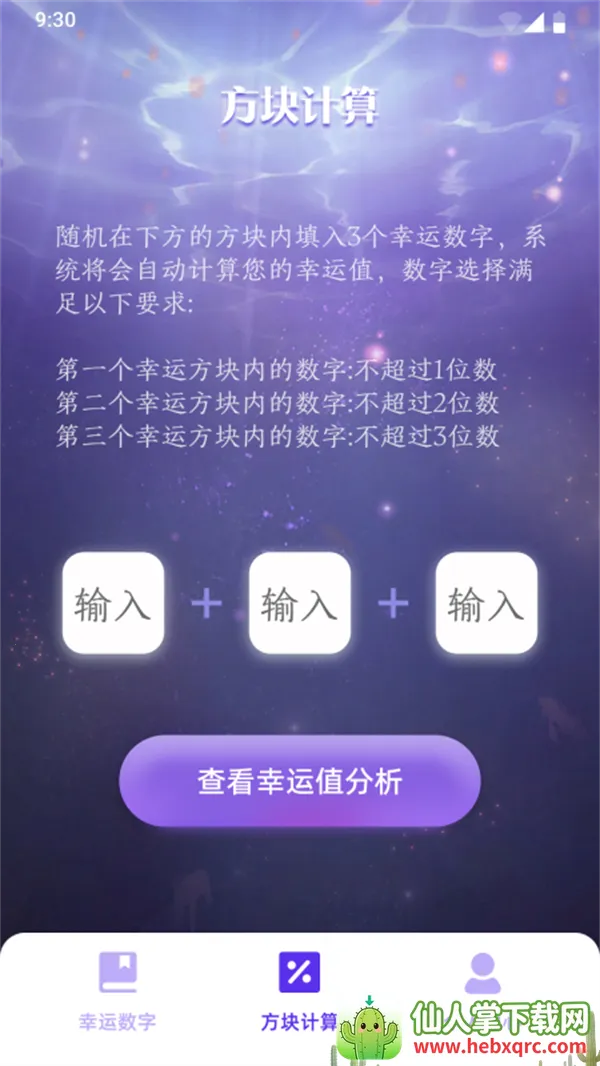Switch to the 幸运数字 tab

point(118,988)
